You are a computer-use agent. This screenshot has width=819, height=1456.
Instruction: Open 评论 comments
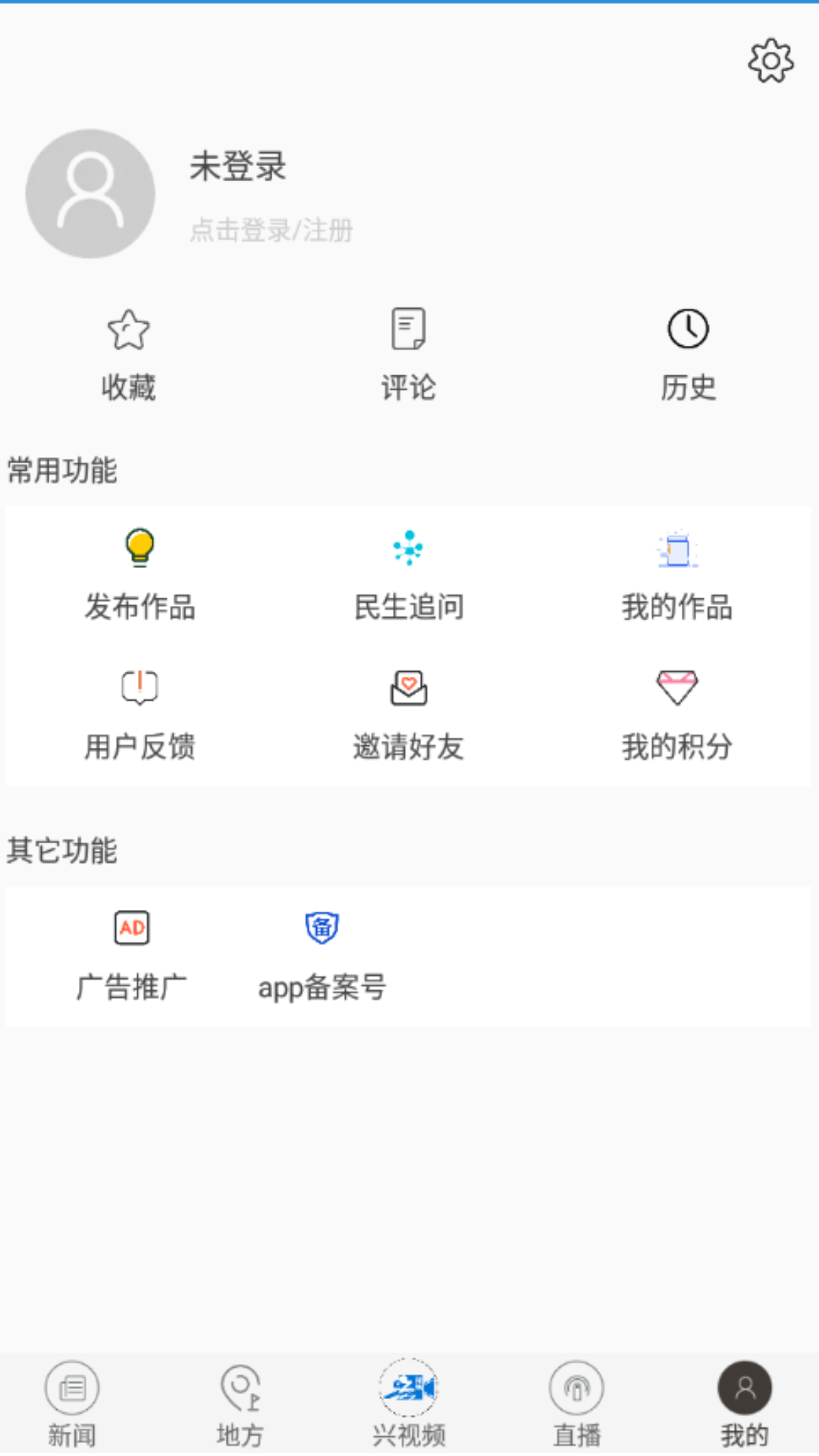(409, 354)
